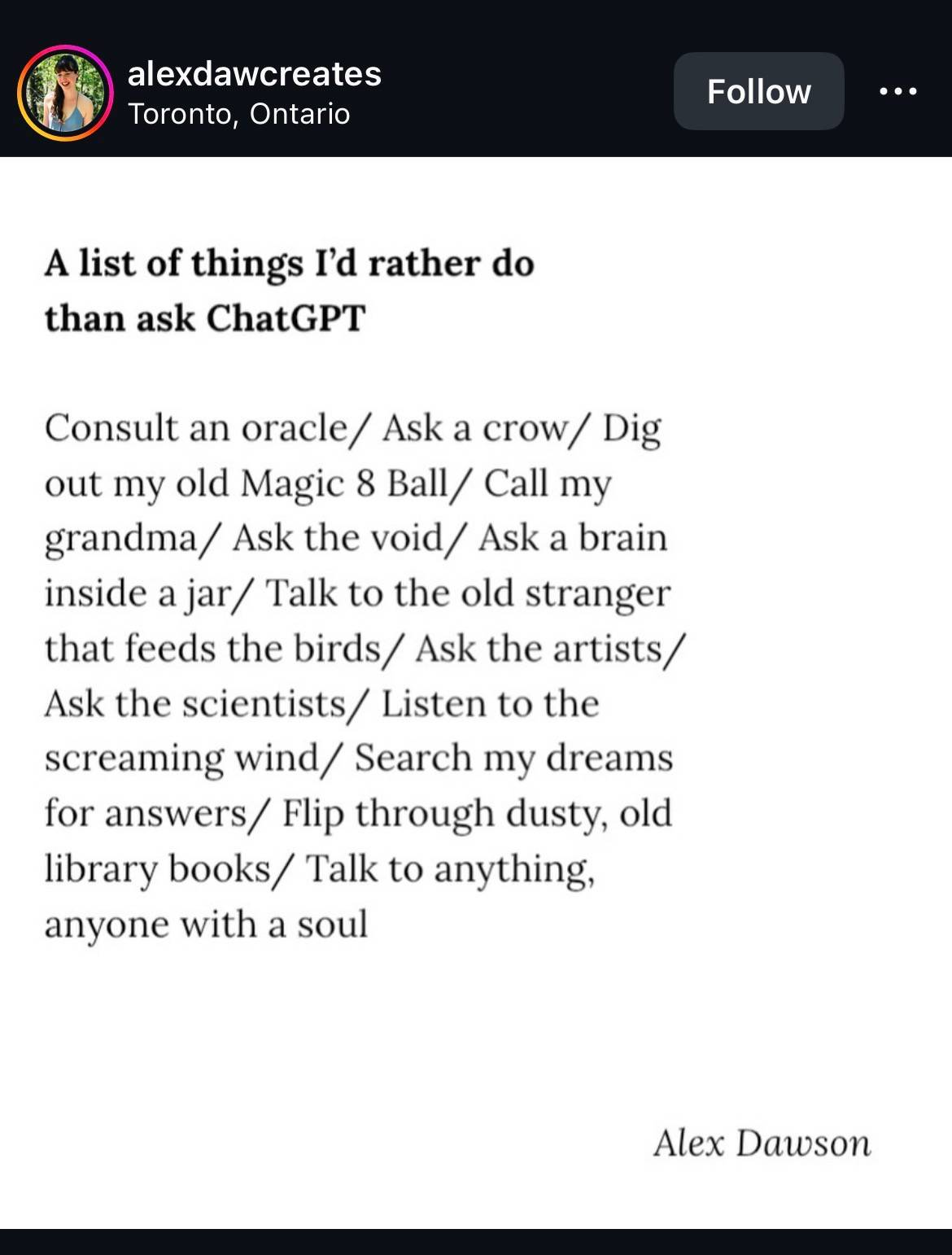The width and height of the screenshot is (952, 1255).
Task: Open the post's three-dot options menu
Action: click(x=898, y=91)
